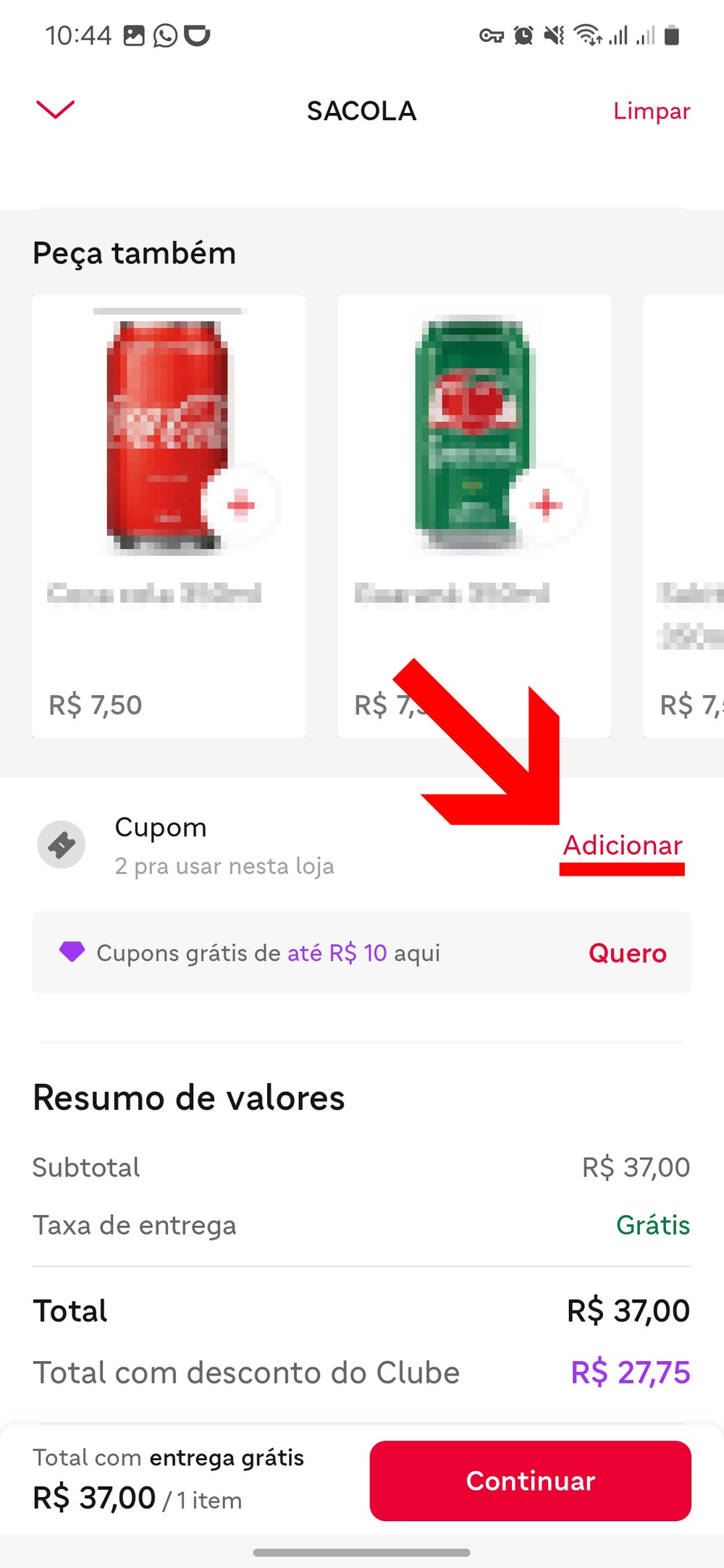Image resolution: width=724 pixels, height=1568 pixels.
Task: Continue to checkout with Continuar
Action: [530, 1480]
